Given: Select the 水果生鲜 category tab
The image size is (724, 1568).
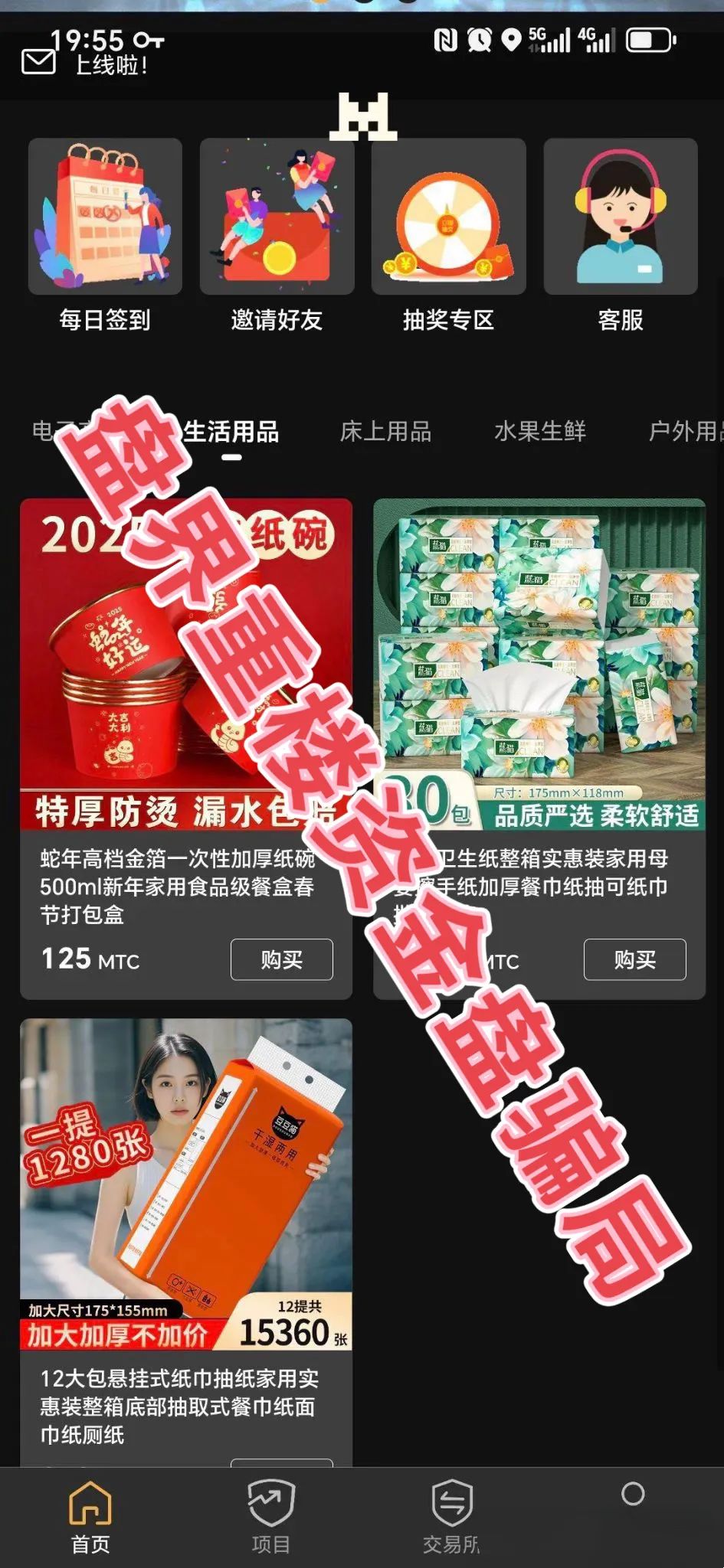Looking at the screenshot, I should pos(539,432).
